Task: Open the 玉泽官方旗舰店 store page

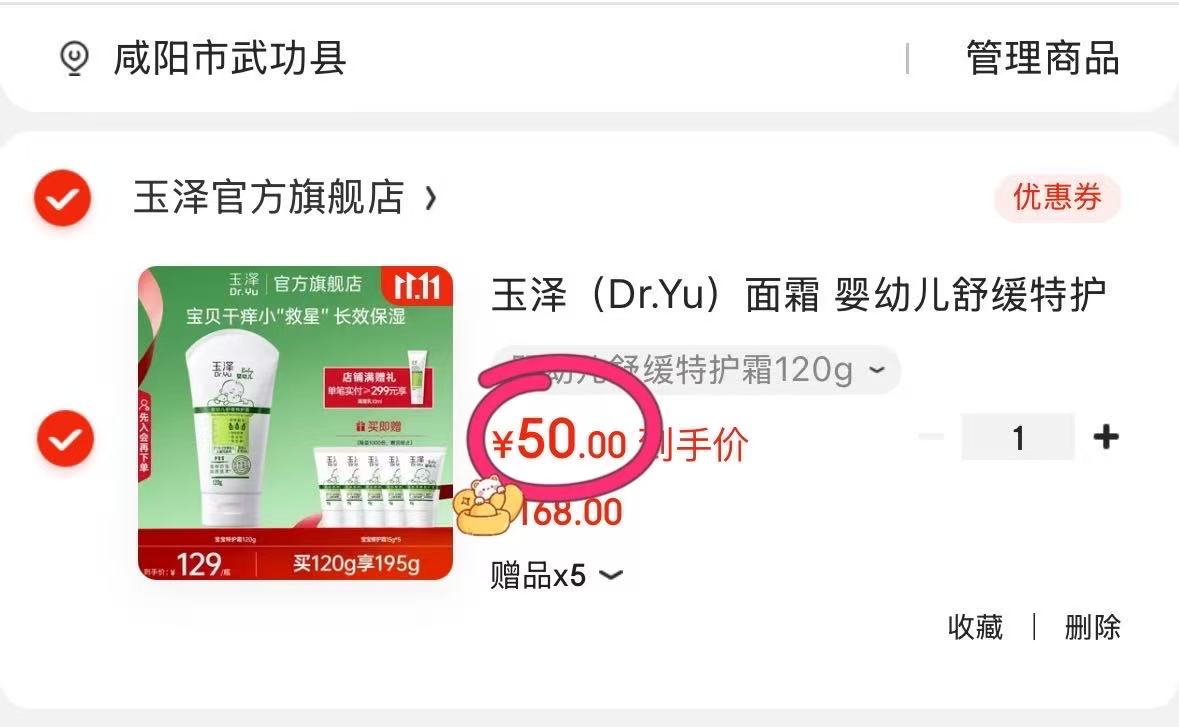Action: point(268,198)
